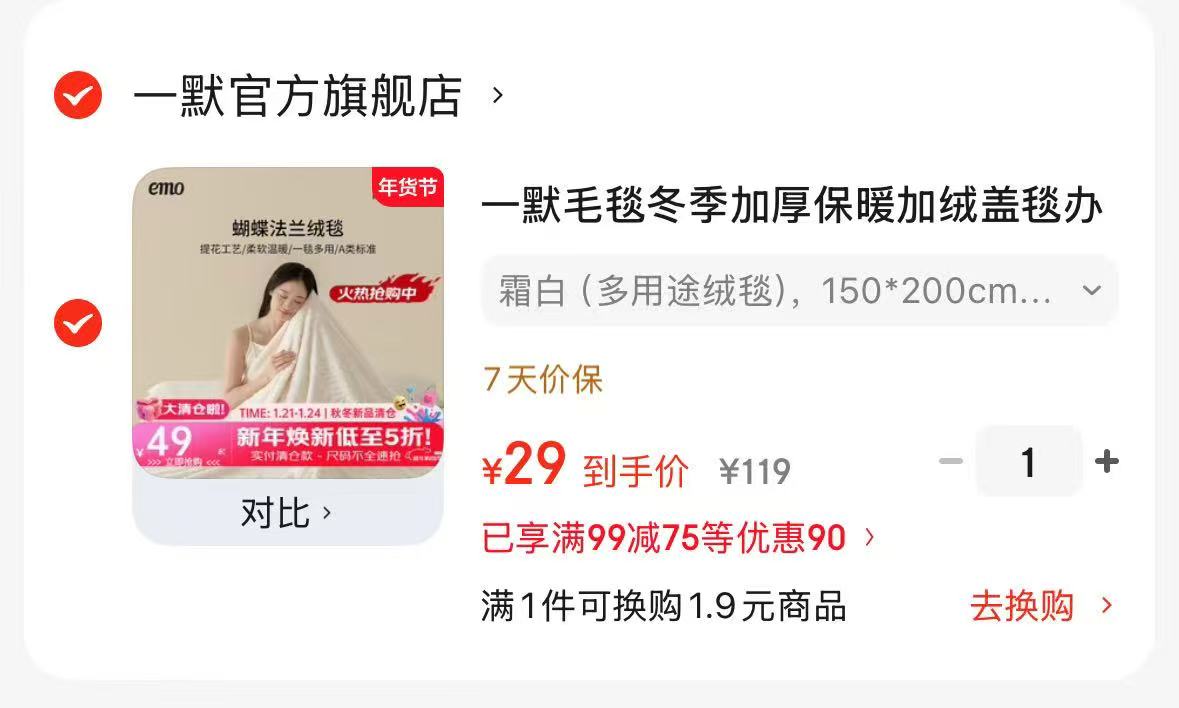Increase quantity with the plus button
The width and height of the screenshot is (1179, 708).
pos(1106,461)
